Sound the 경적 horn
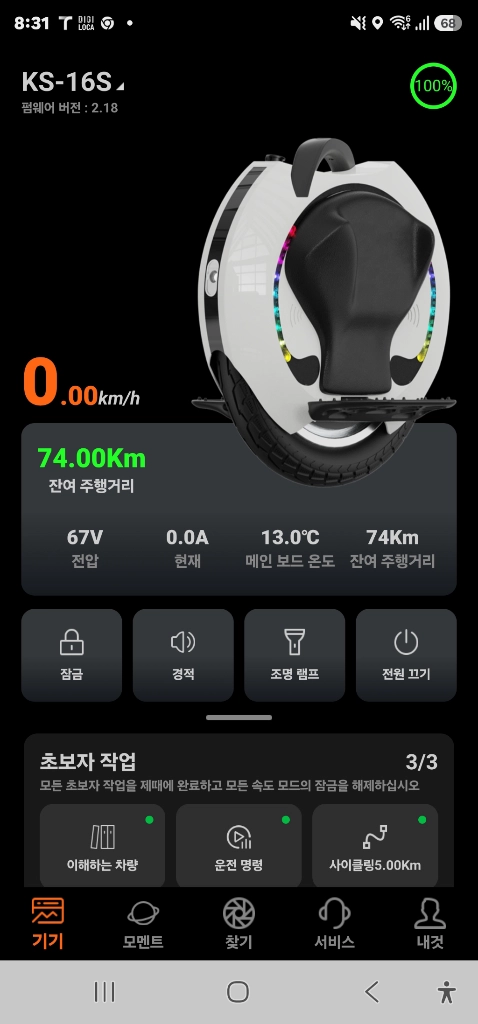The height and width of the screenshot is (1024, 478). (183, 655)
